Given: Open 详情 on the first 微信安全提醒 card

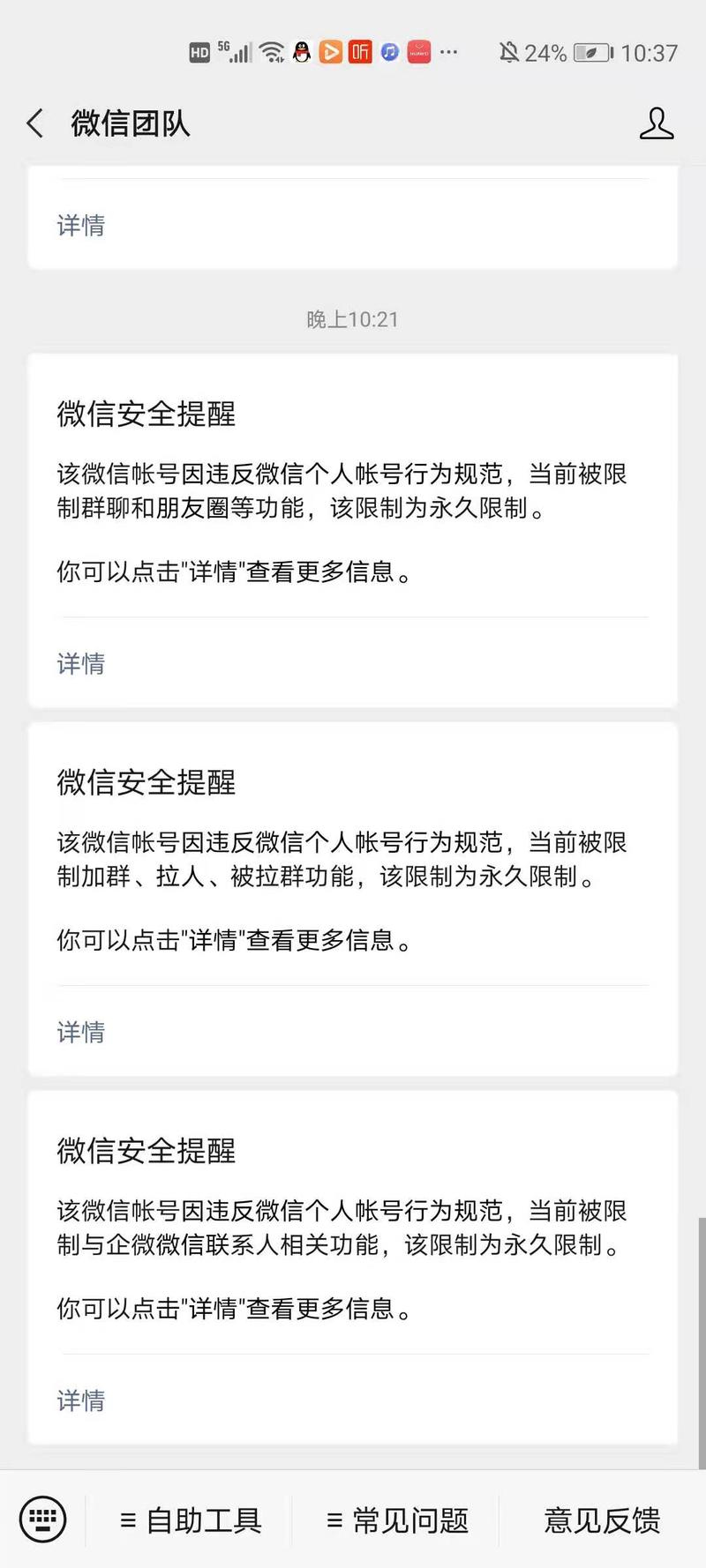Looking at the screenshot, I should tap(81, 663).
